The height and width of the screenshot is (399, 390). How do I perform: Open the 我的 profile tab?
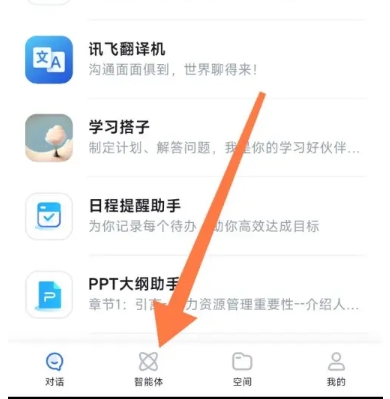click(336, 369)
